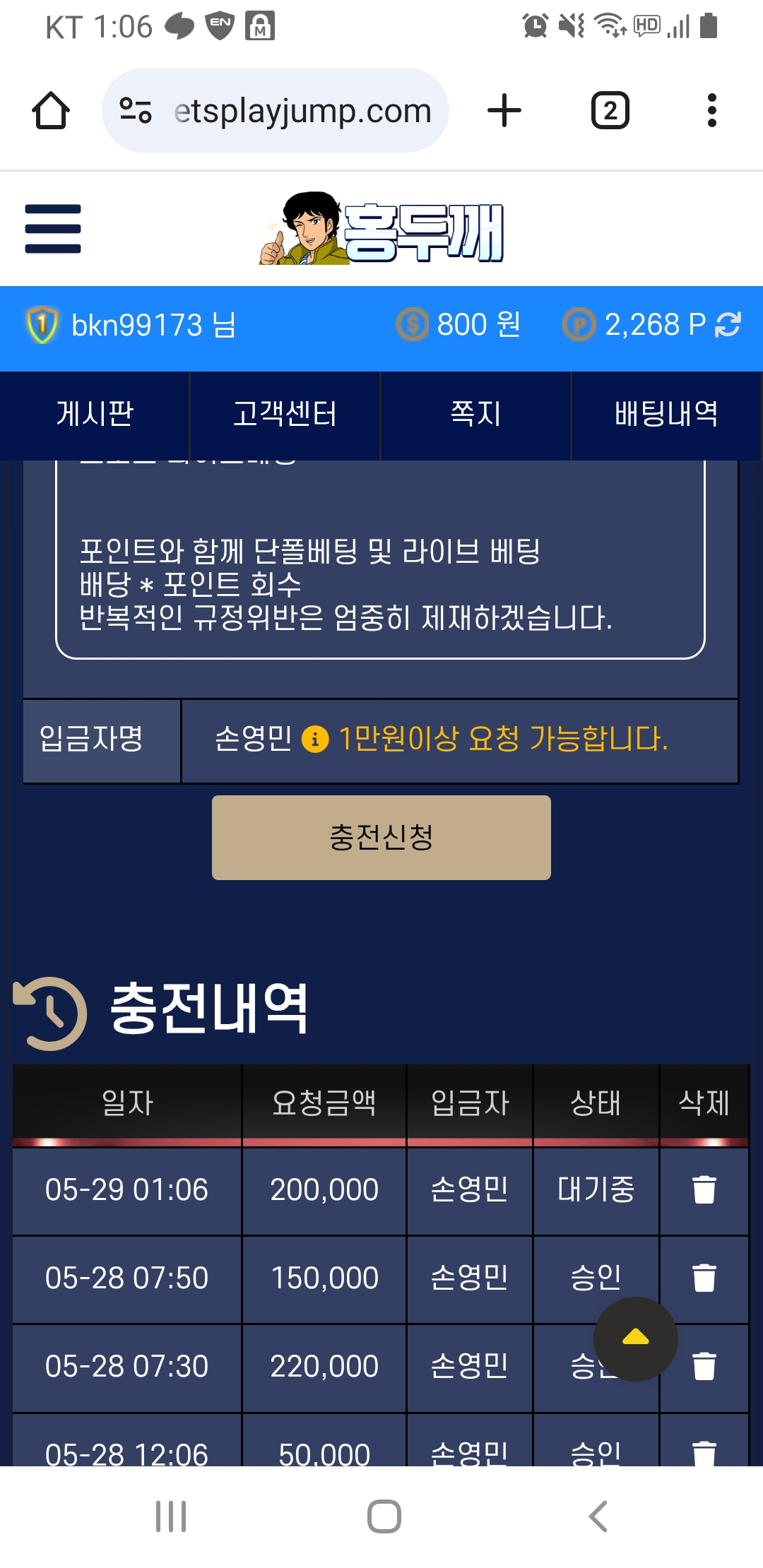Open recent apps from navigation bar
763x1568 pixels.
point(171,1516)
